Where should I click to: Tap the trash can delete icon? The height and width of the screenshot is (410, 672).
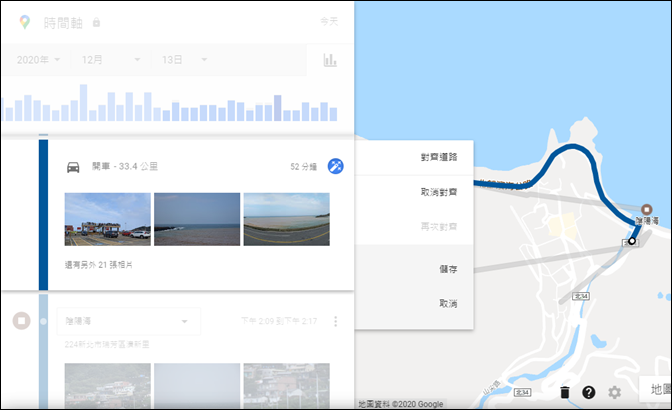(x=565, y=392)
